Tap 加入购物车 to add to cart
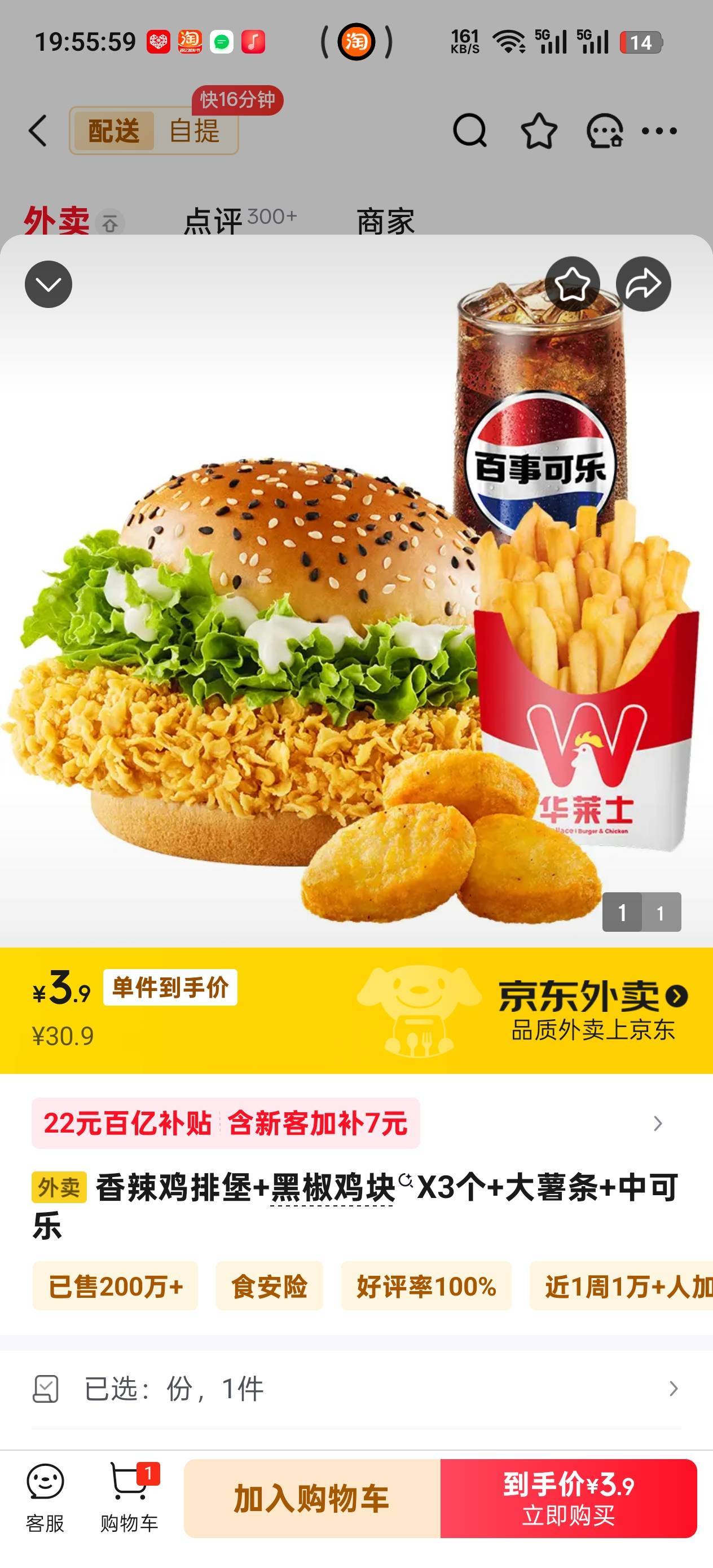This screenshot has width=713, height=1568. [x=312, y=1498]
